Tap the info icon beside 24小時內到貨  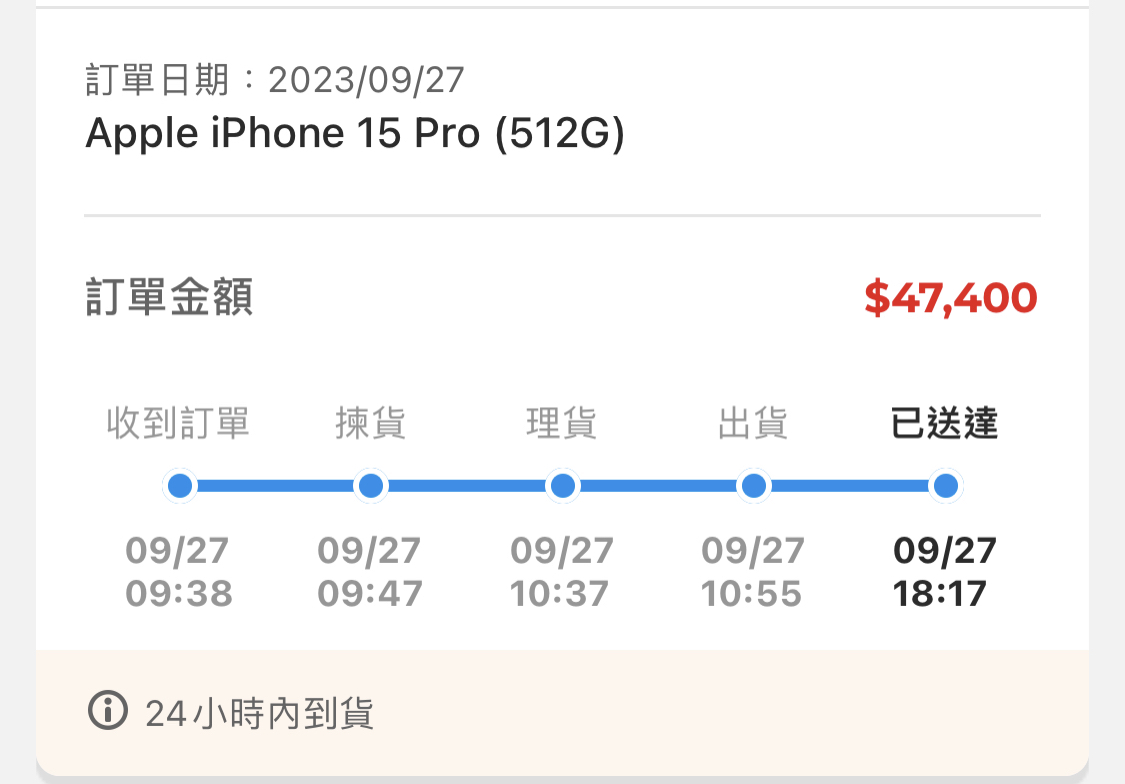tap(108, 712)
